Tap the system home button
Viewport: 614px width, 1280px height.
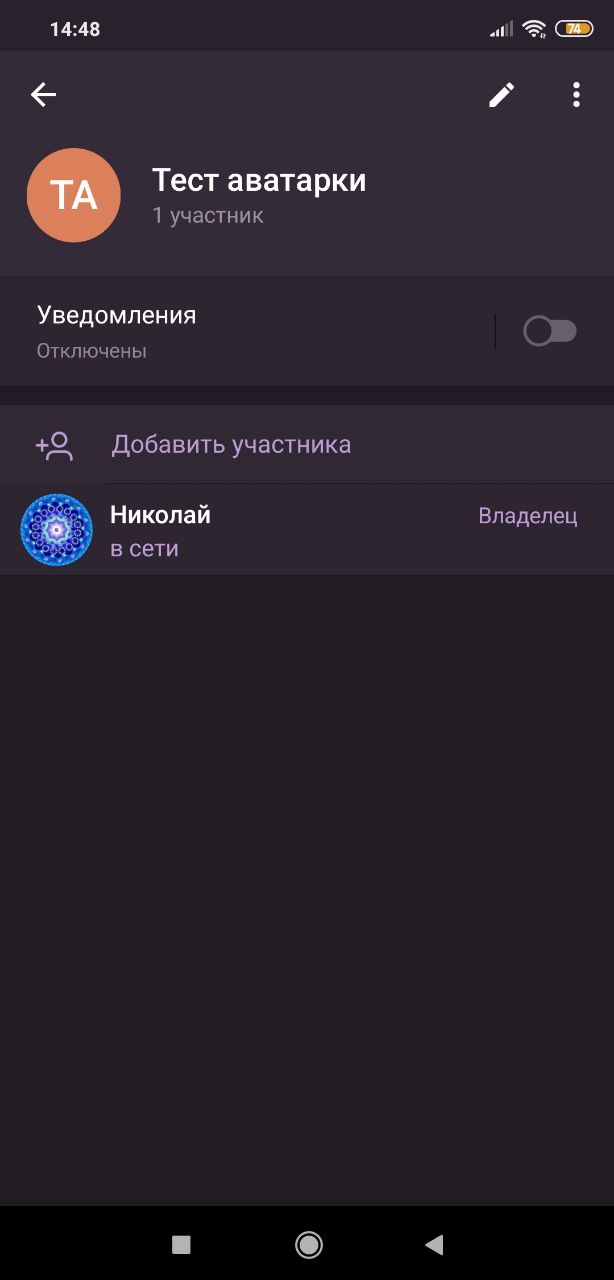[309, 1244]
